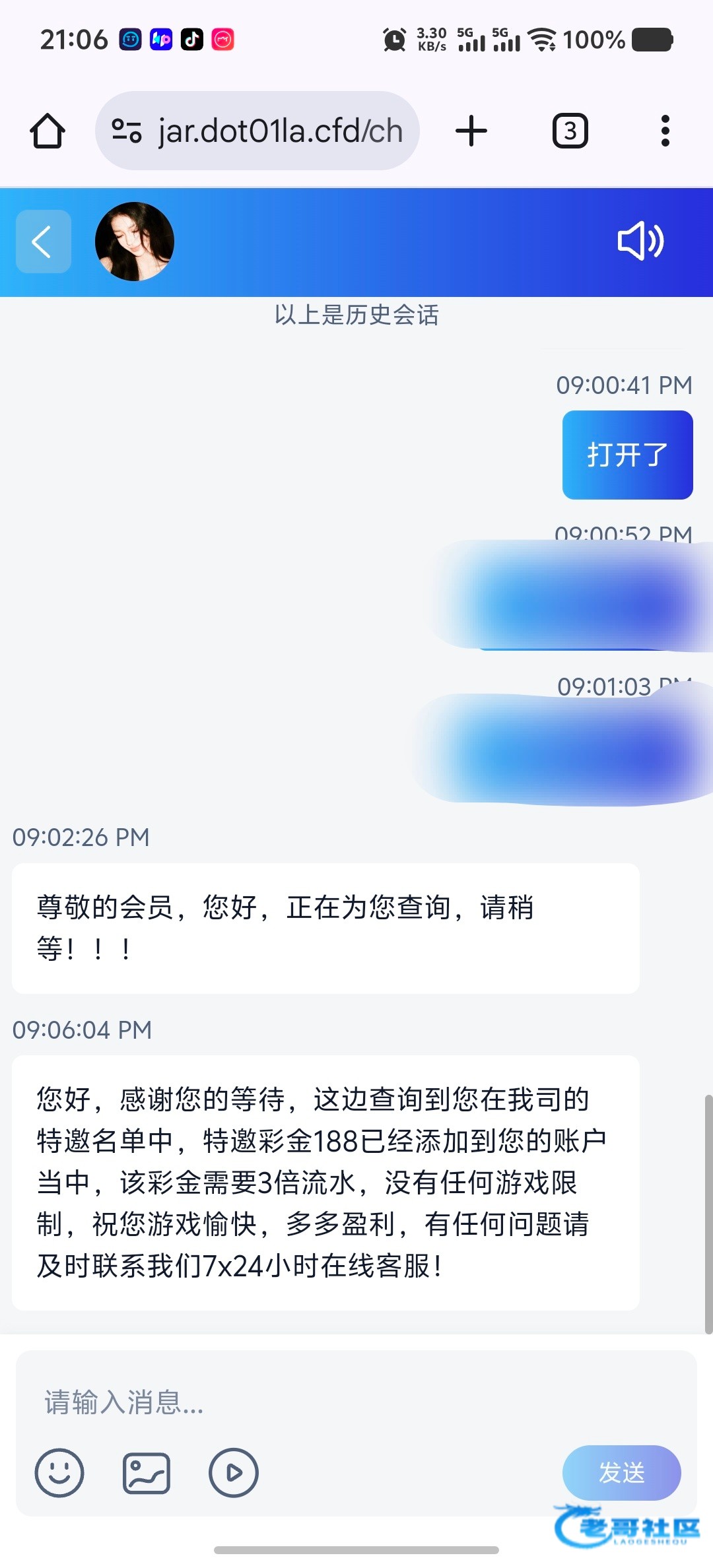The image size is (713, 1568).
Task: Show the open tabs switcher
Action: [x=570, y=131]
